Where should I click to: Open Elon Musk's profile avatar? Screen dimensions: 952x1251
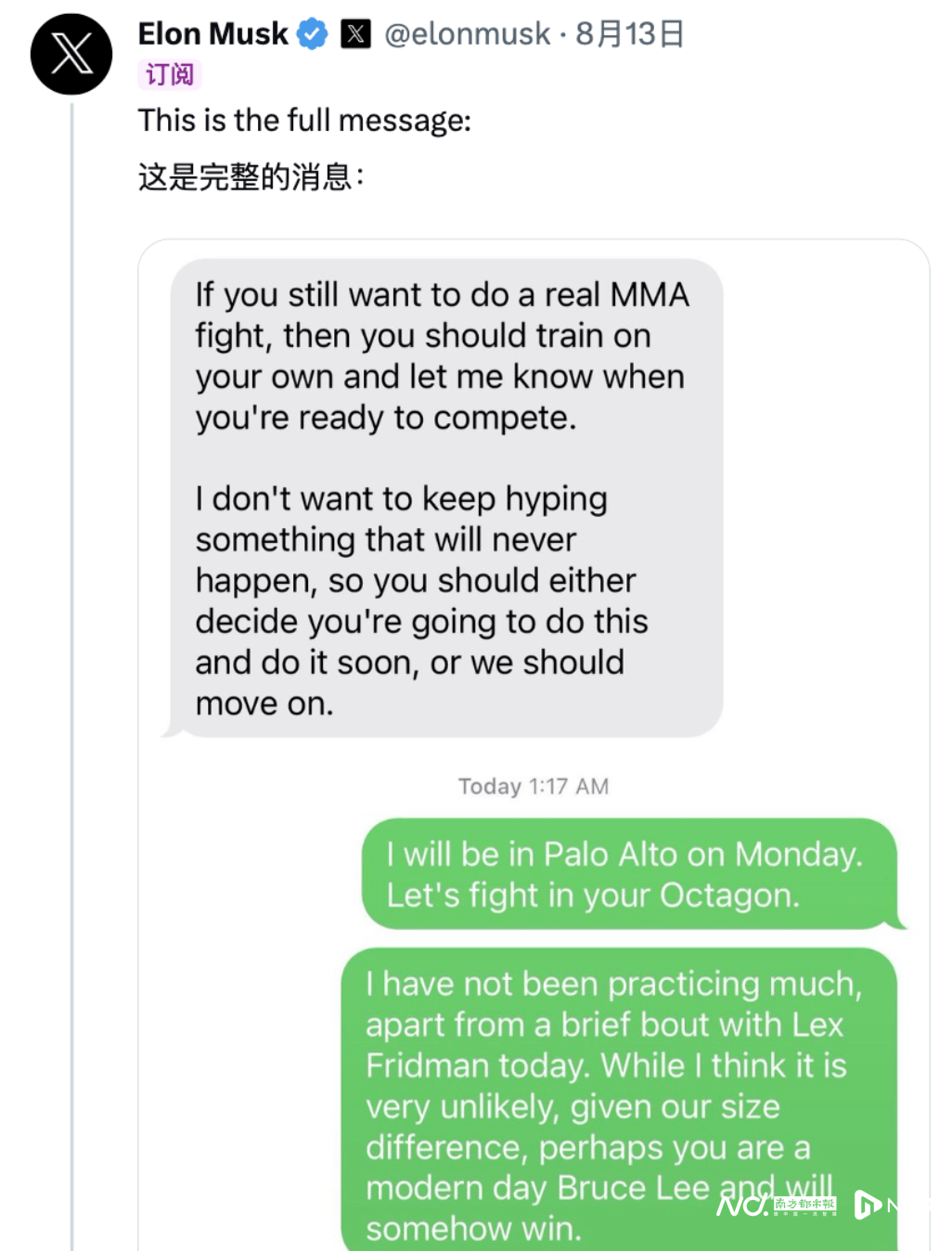coord(71,54)
